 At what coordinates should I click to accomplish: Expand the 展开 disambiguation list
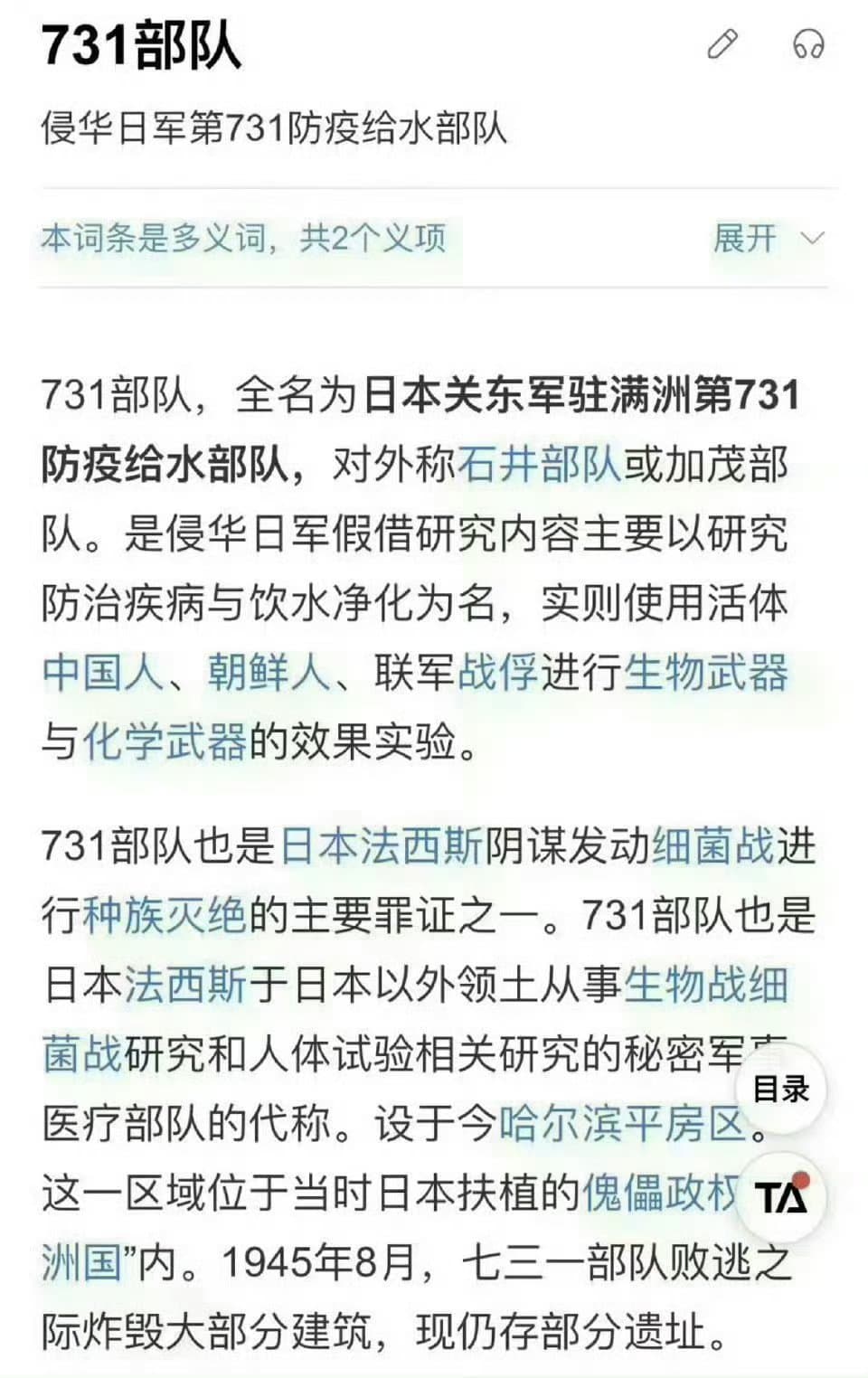768,239
